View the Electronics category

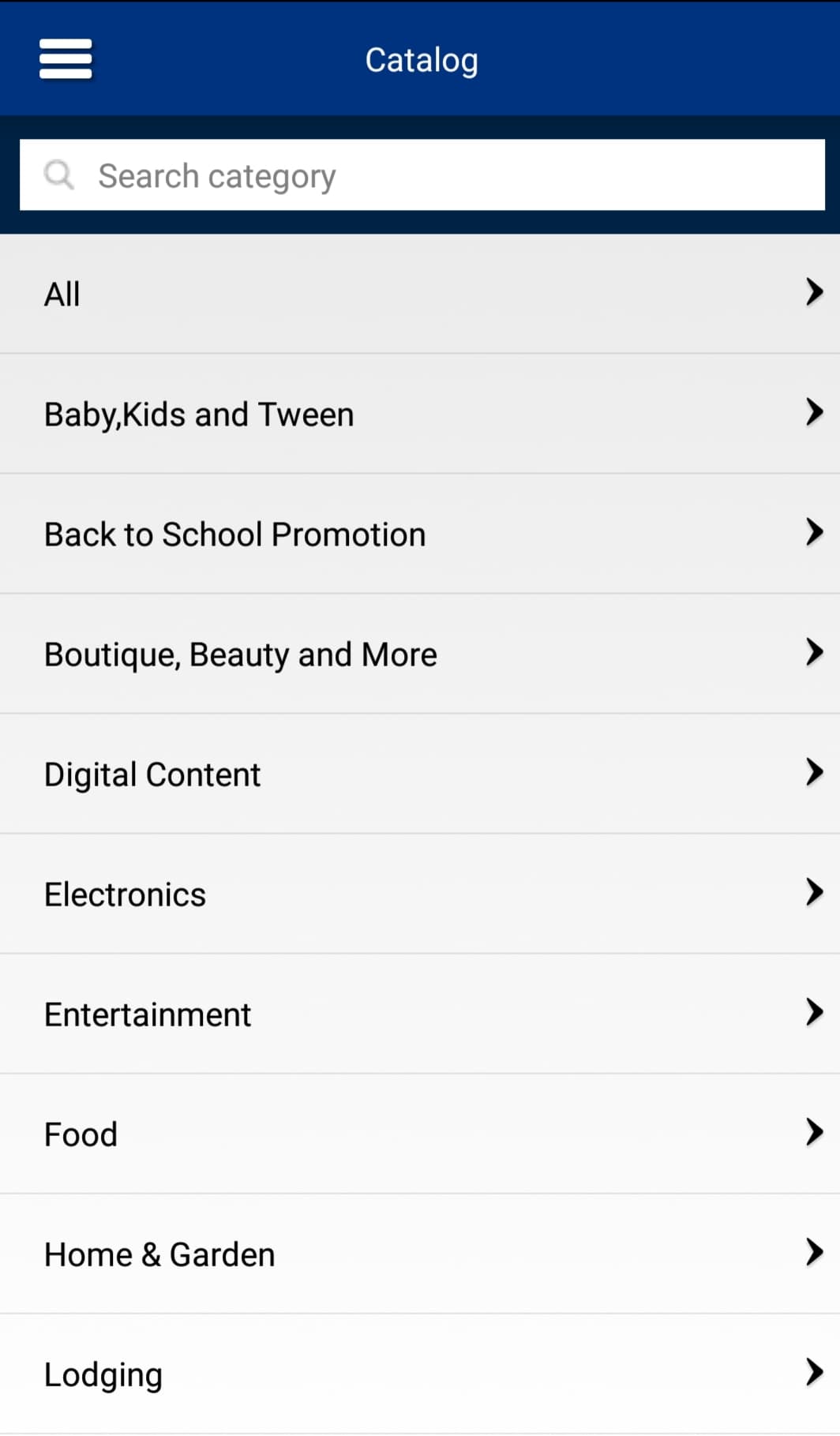point(420,894)
